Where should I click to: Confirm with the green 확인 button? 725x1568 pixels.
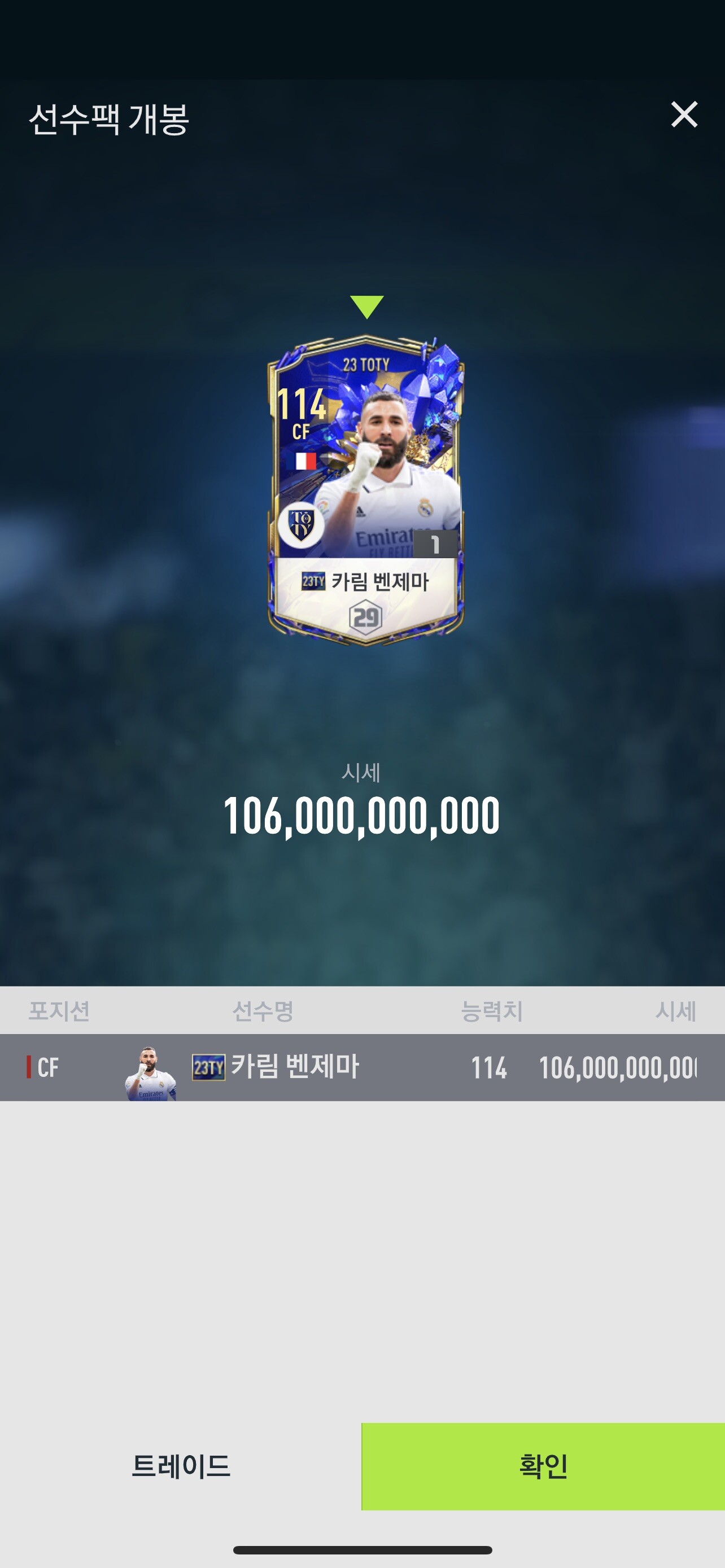(543, 1466)
